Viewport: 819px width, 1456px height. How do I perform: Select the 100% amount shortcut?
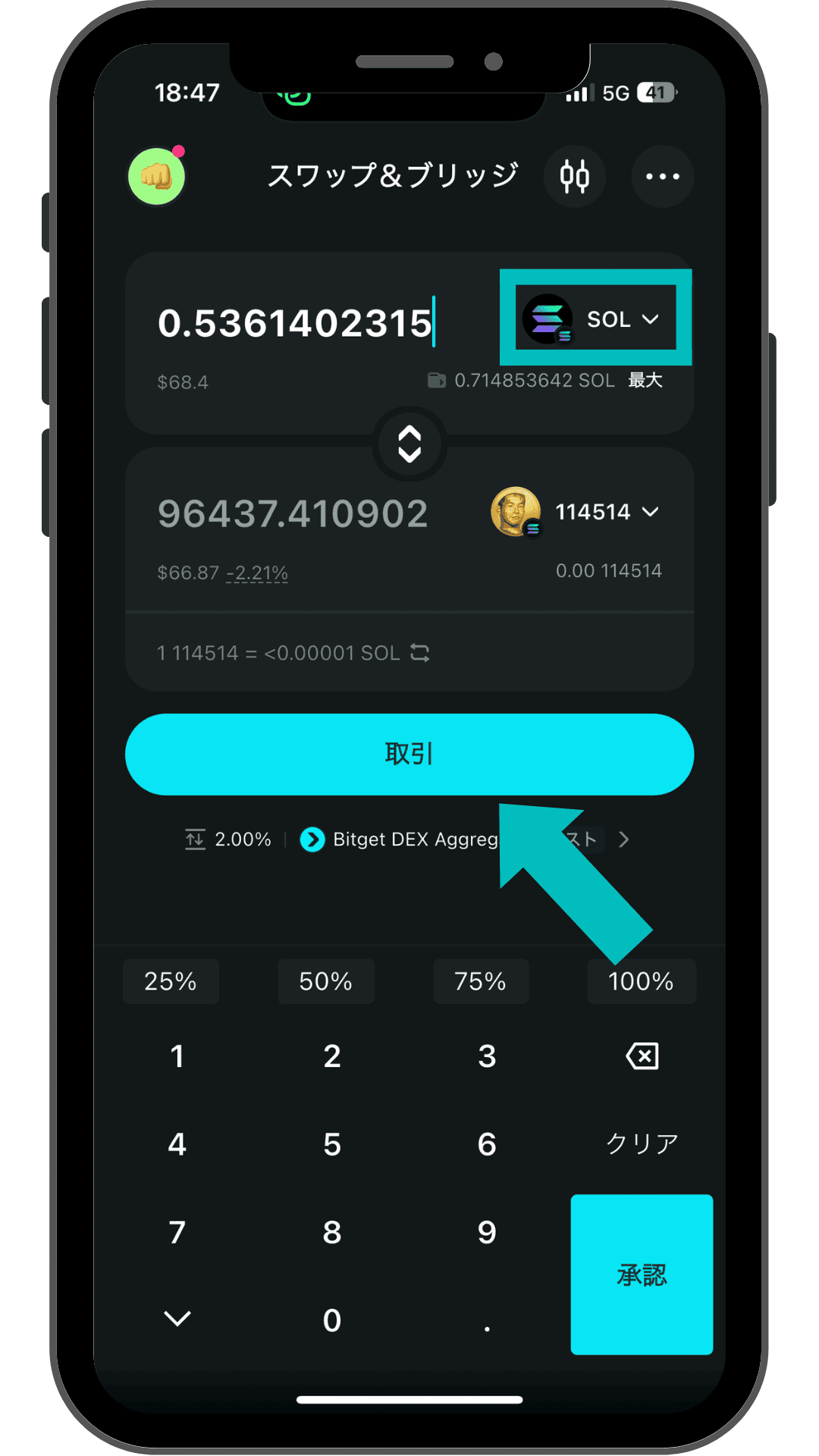[641, 981]
